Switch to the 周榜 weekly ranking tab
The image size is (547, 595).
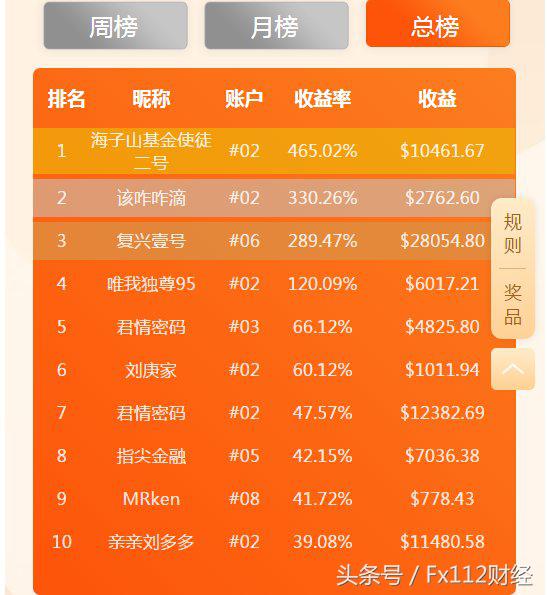(x=116, y=26)
